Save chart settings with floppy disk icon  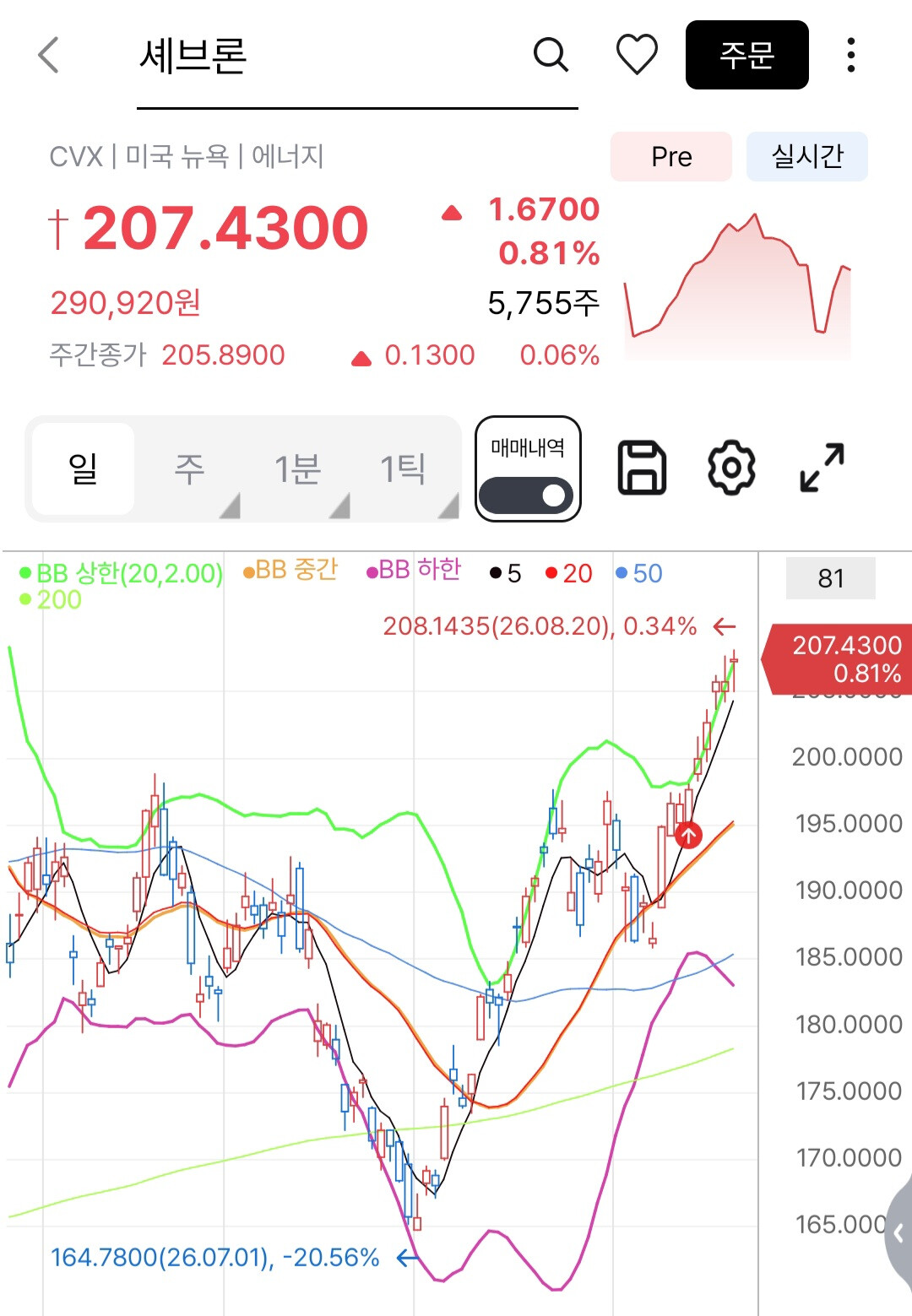click(x=643, y=468)
